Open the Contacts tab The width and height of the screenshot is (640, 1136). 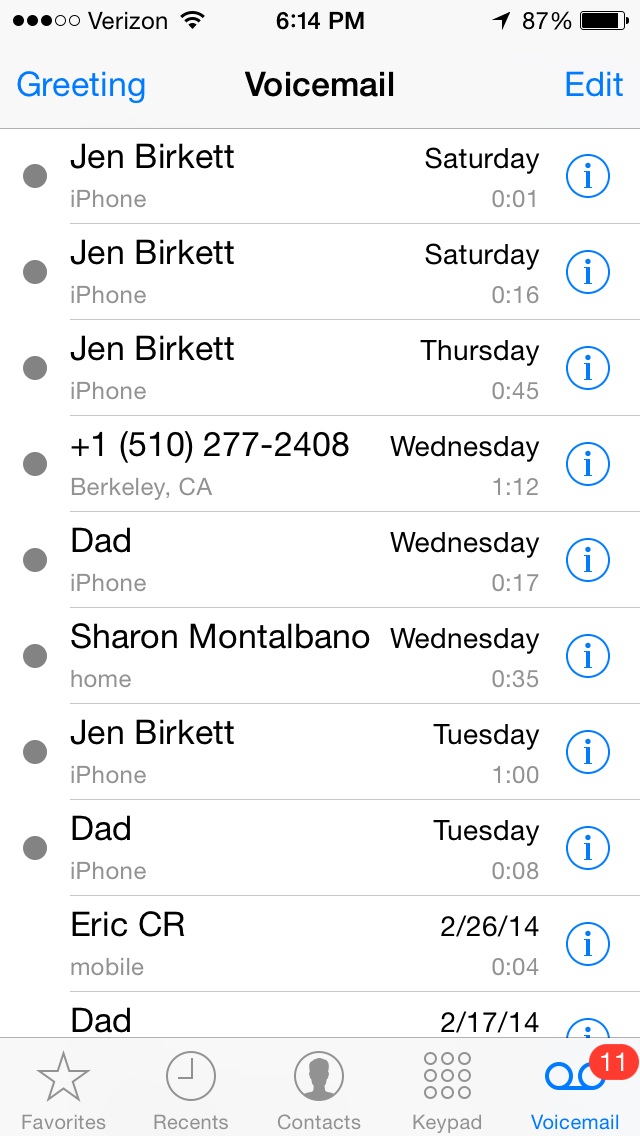tap(319, 1090)
